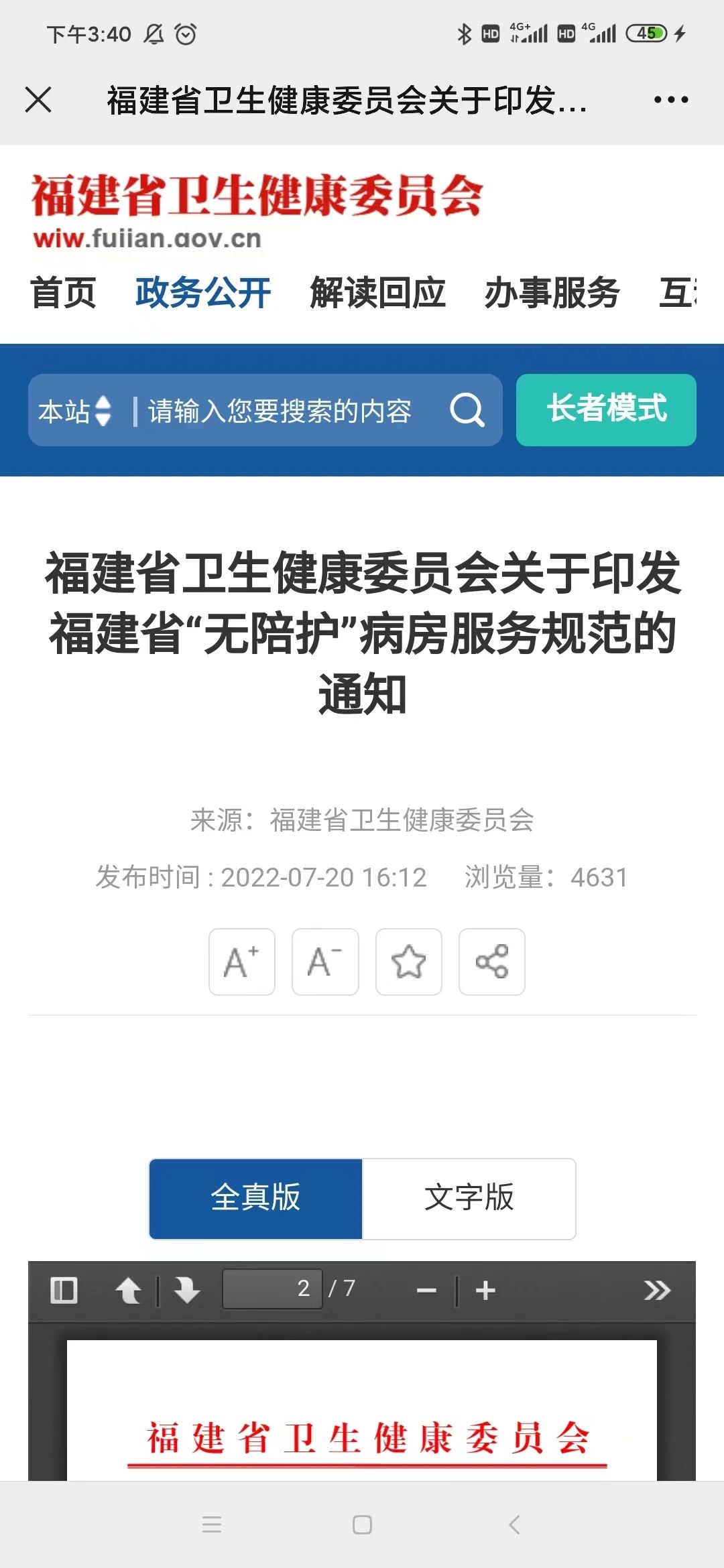The height and width of the screenshot is (1568, 724).
Task: Increase font size with A+ button
Action: click(x=242, y=962)
